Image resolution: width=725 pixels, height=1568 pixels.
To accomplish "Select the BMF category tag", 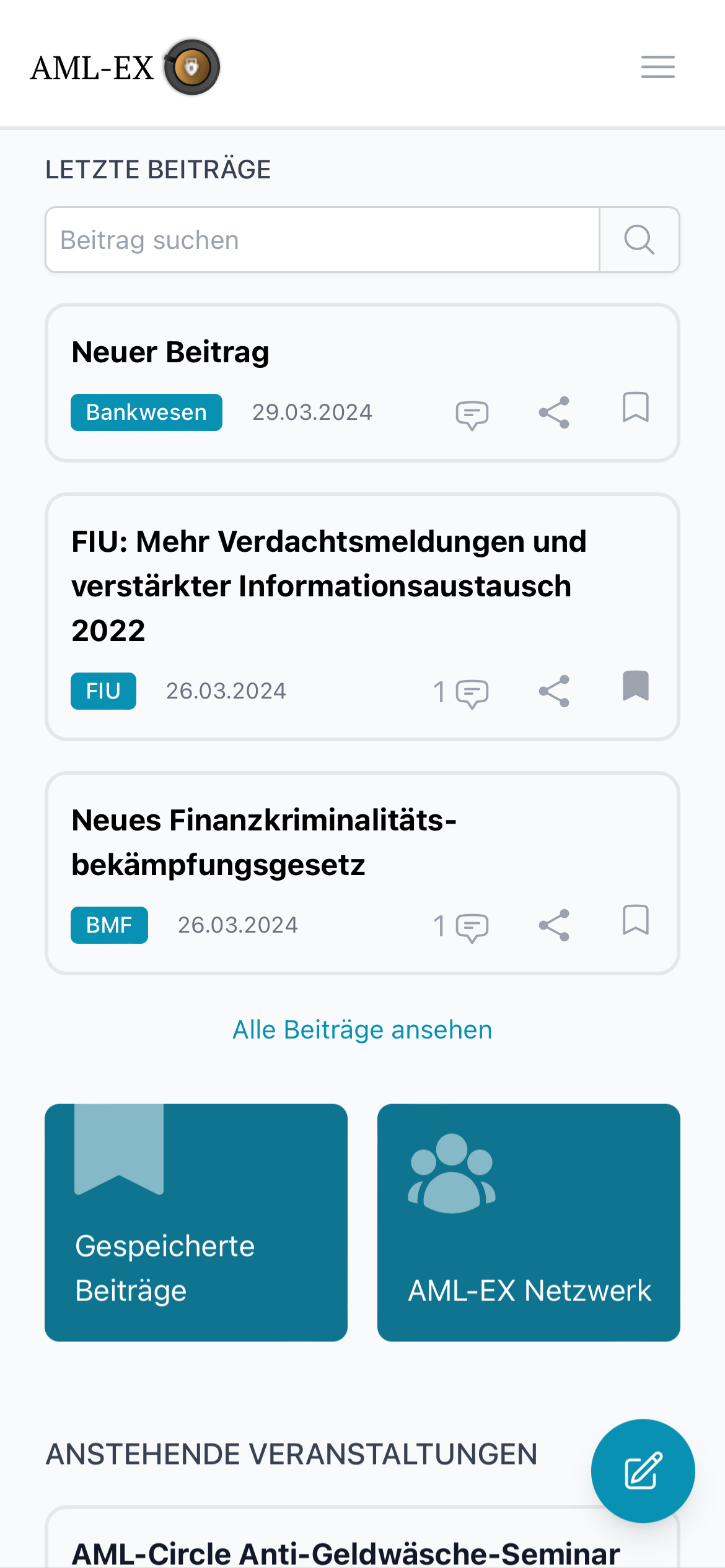I will click(109, 925).
